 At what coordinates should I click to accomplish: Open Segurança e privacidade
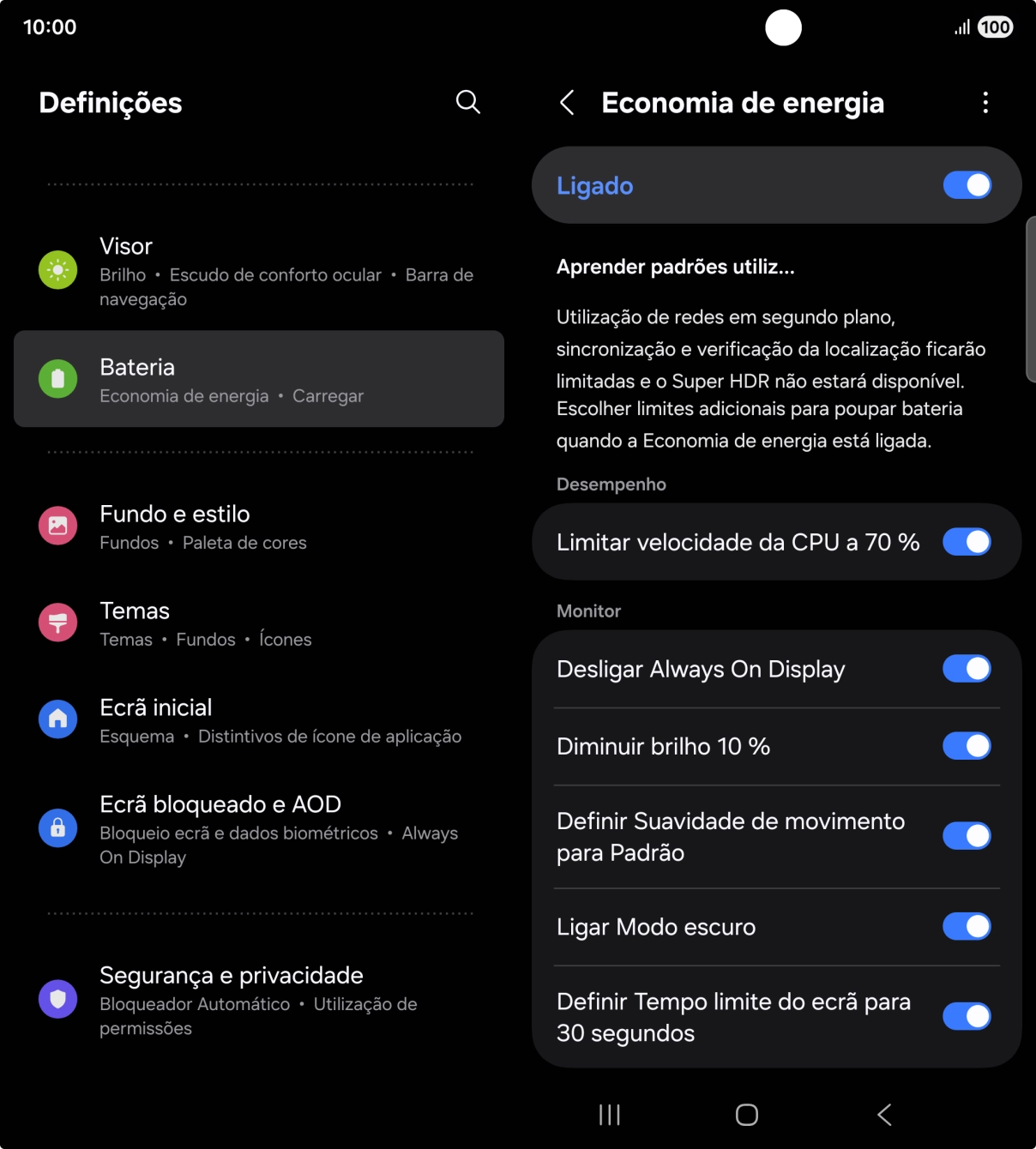[257, 999]
